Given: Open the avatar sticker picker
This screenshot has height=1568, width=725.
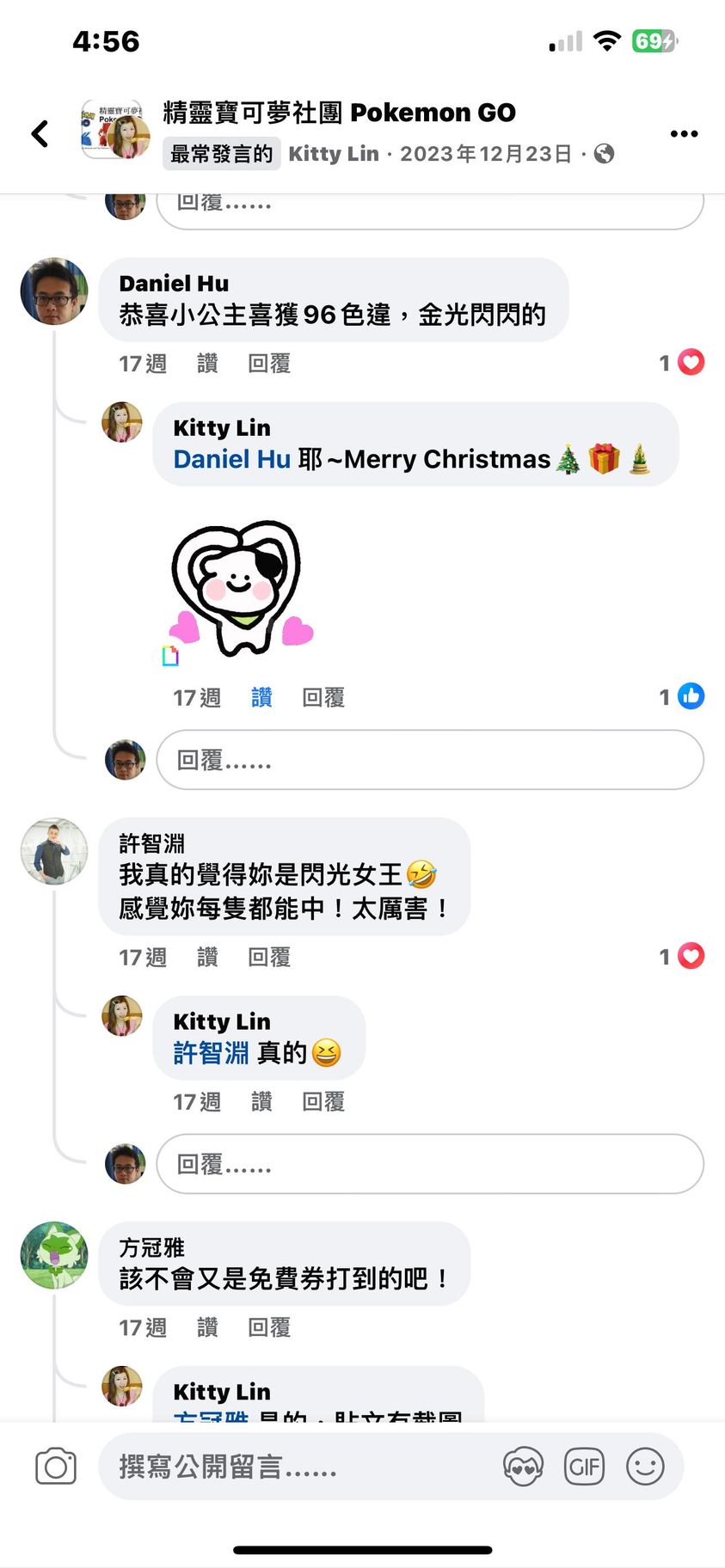Looking at the screenshot, I should pos(523,1467).
